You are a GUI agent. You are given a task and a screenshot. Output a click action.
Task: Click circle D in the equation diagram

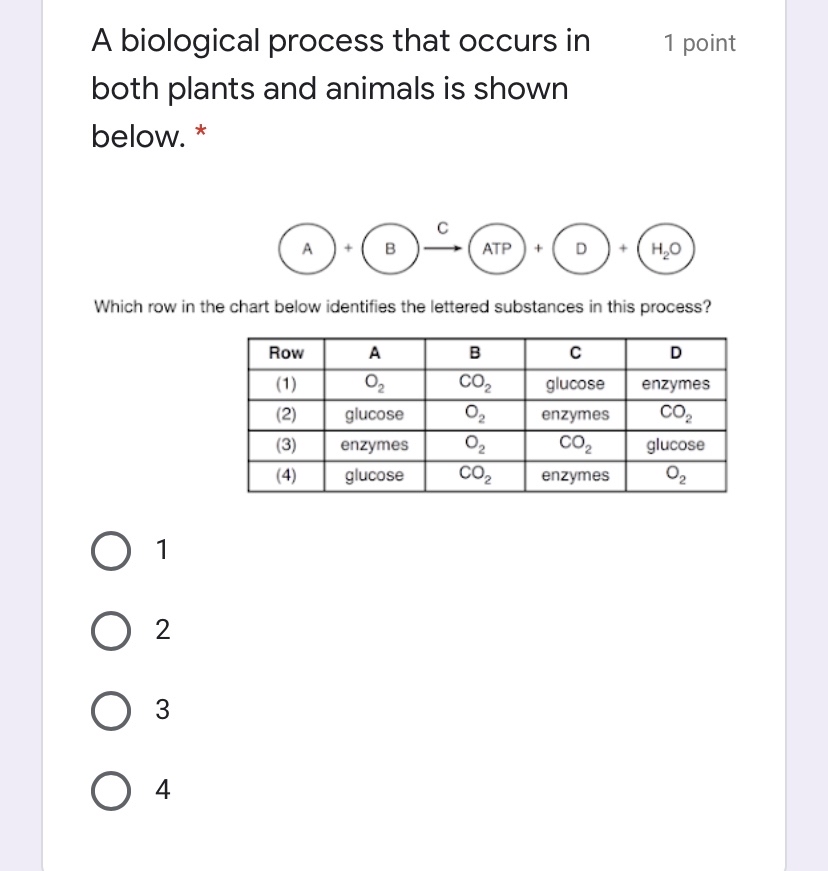point(581,249)
